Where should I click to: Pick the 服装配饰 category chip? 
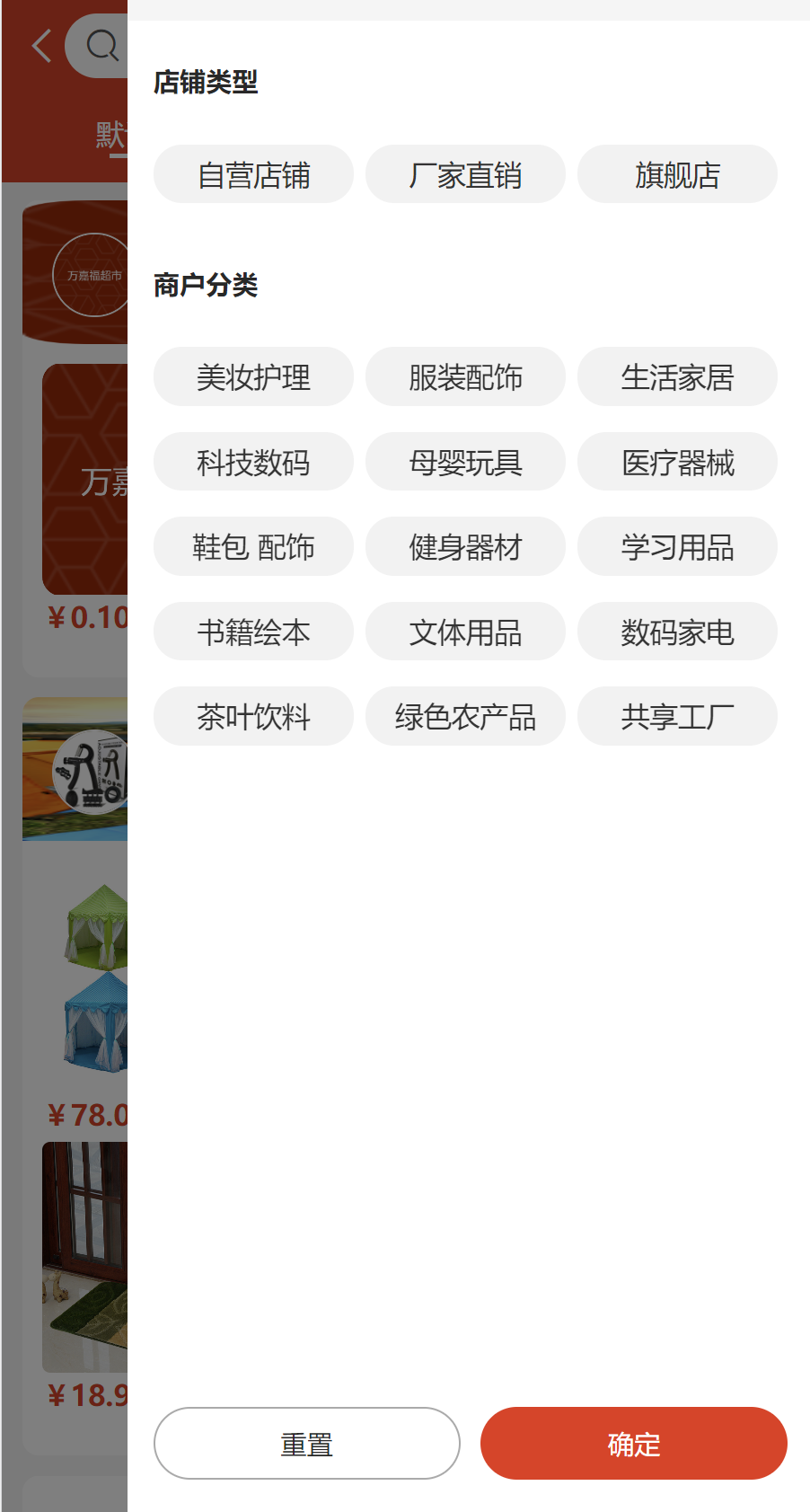465,376
